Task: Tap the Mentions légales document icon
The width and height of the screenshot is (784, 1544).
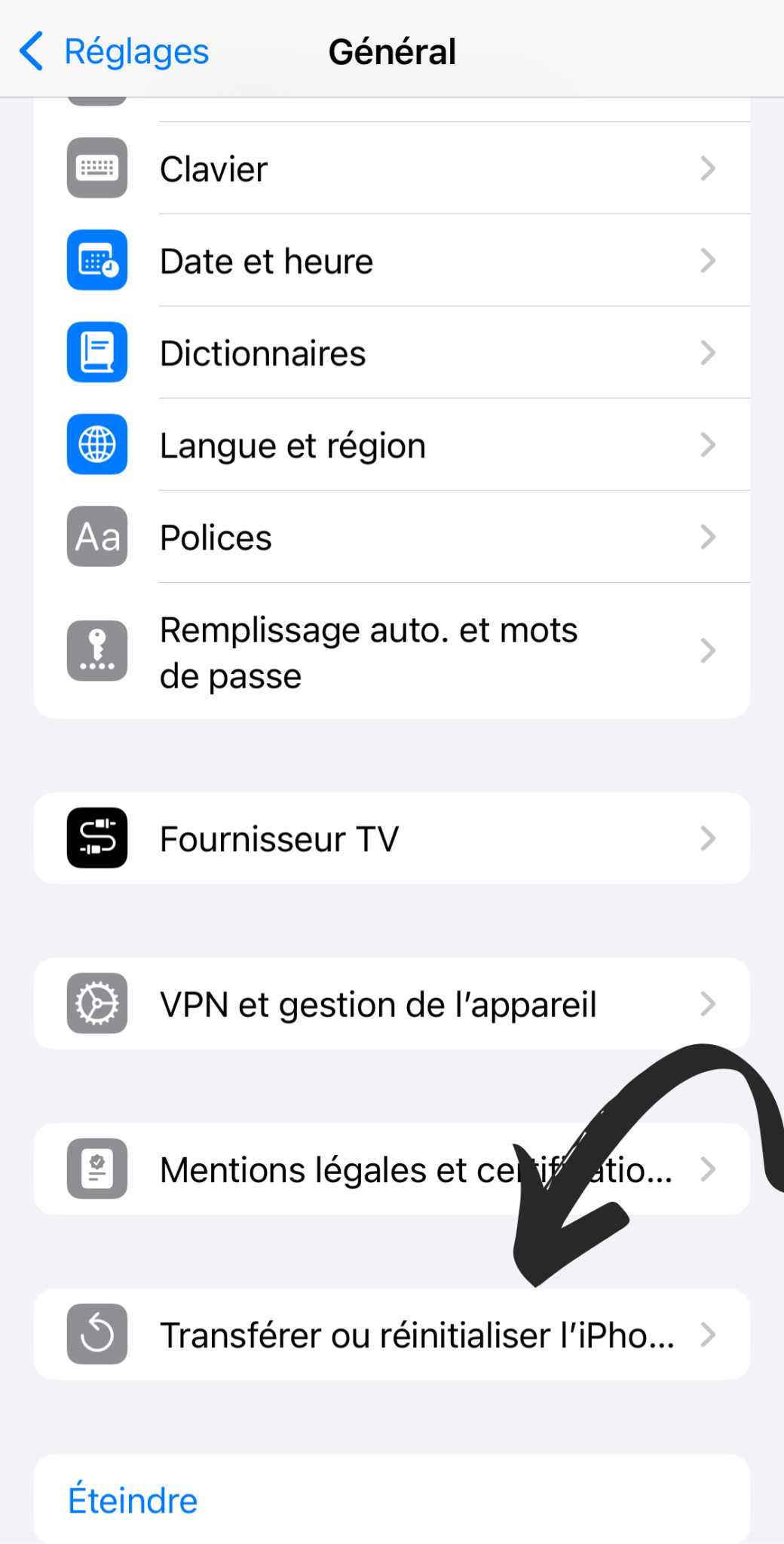Action: 96,1169
